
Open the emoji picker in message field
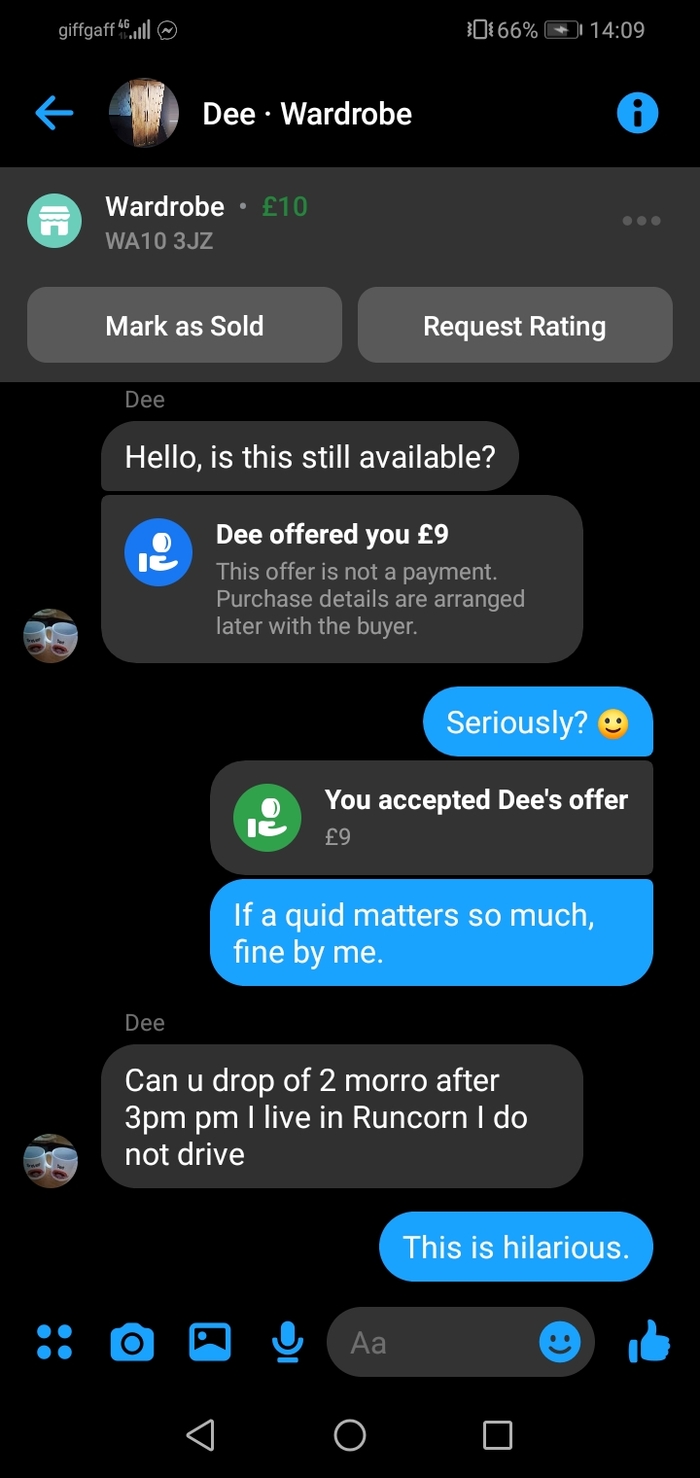(560, 1342)
